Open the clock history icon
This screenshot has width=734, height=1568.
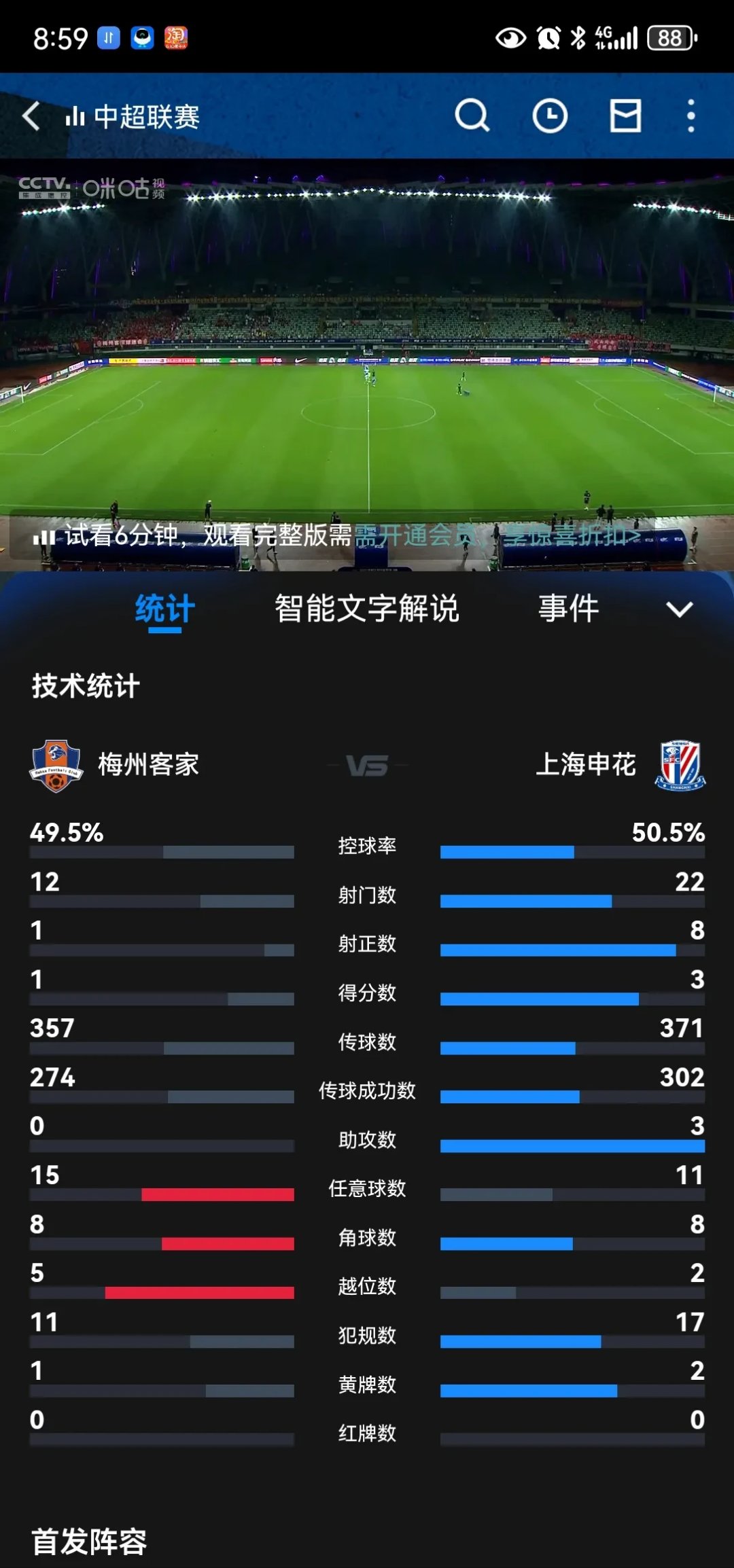click(549, 116)
